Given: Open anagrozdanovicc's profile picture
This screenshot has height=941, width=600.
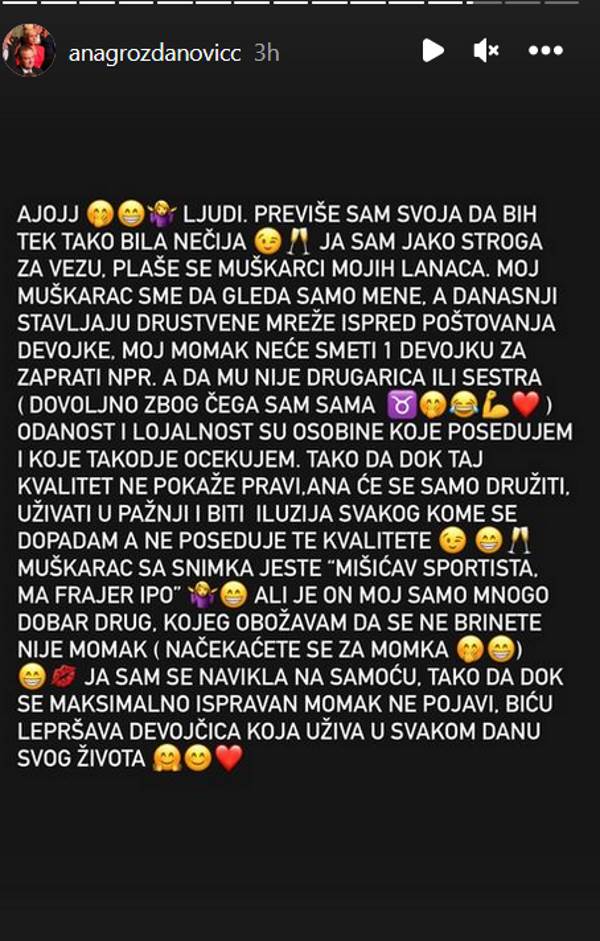Looking at the screenshot, I should click(x=29, y=51).
